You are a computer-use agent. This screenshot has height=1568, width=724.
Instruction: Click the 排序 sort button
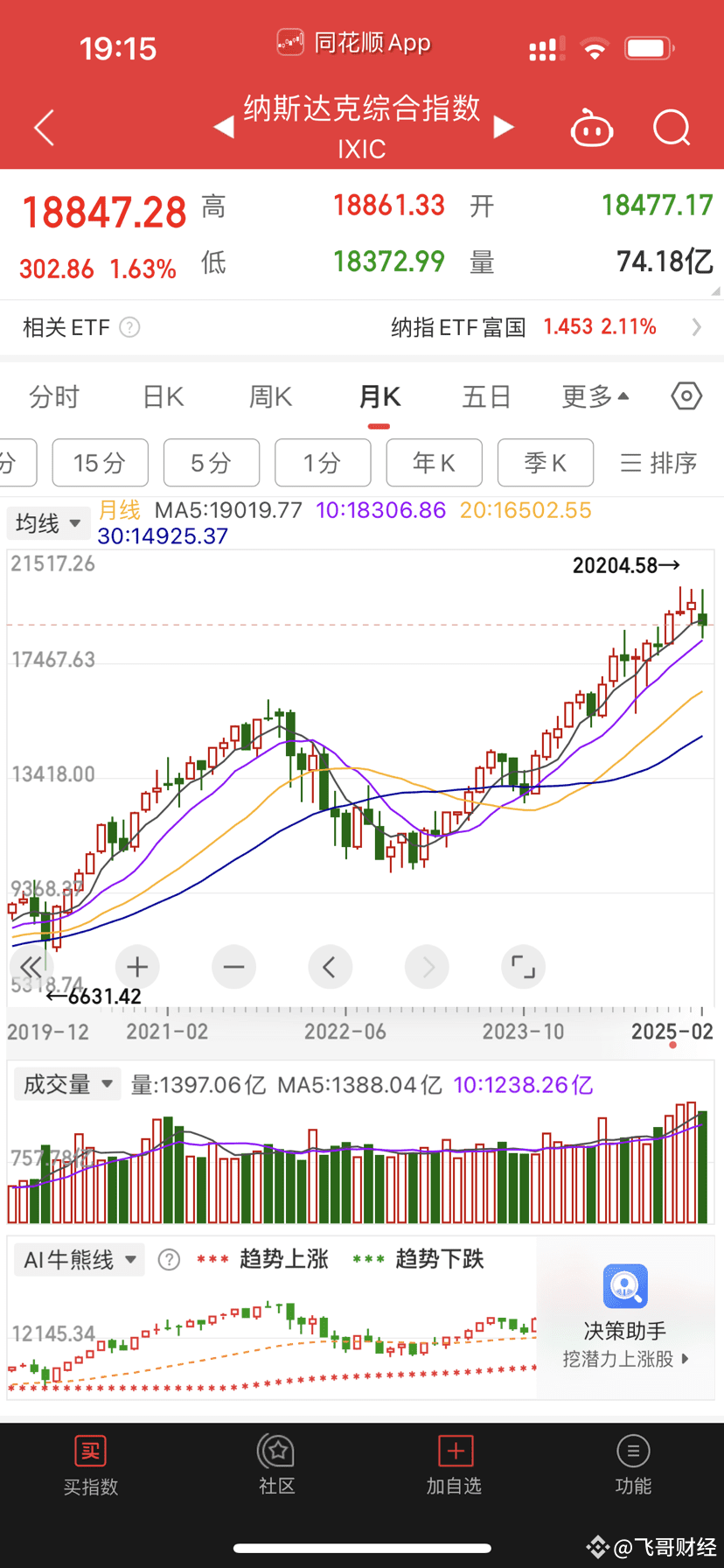pos(658,463)
